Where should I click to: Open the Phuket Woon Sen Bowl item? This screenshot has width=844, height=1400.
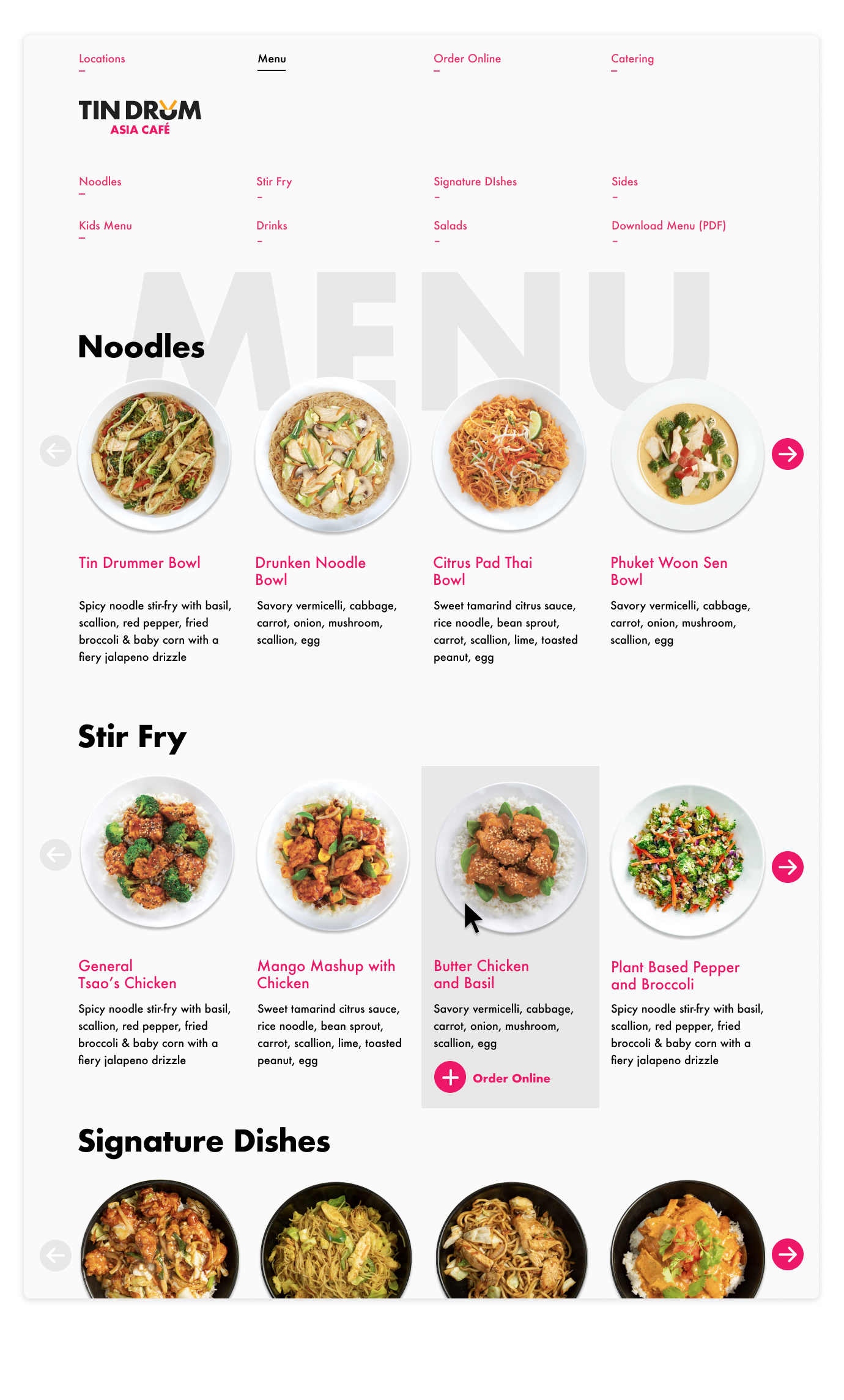click(x=668, y=570)
